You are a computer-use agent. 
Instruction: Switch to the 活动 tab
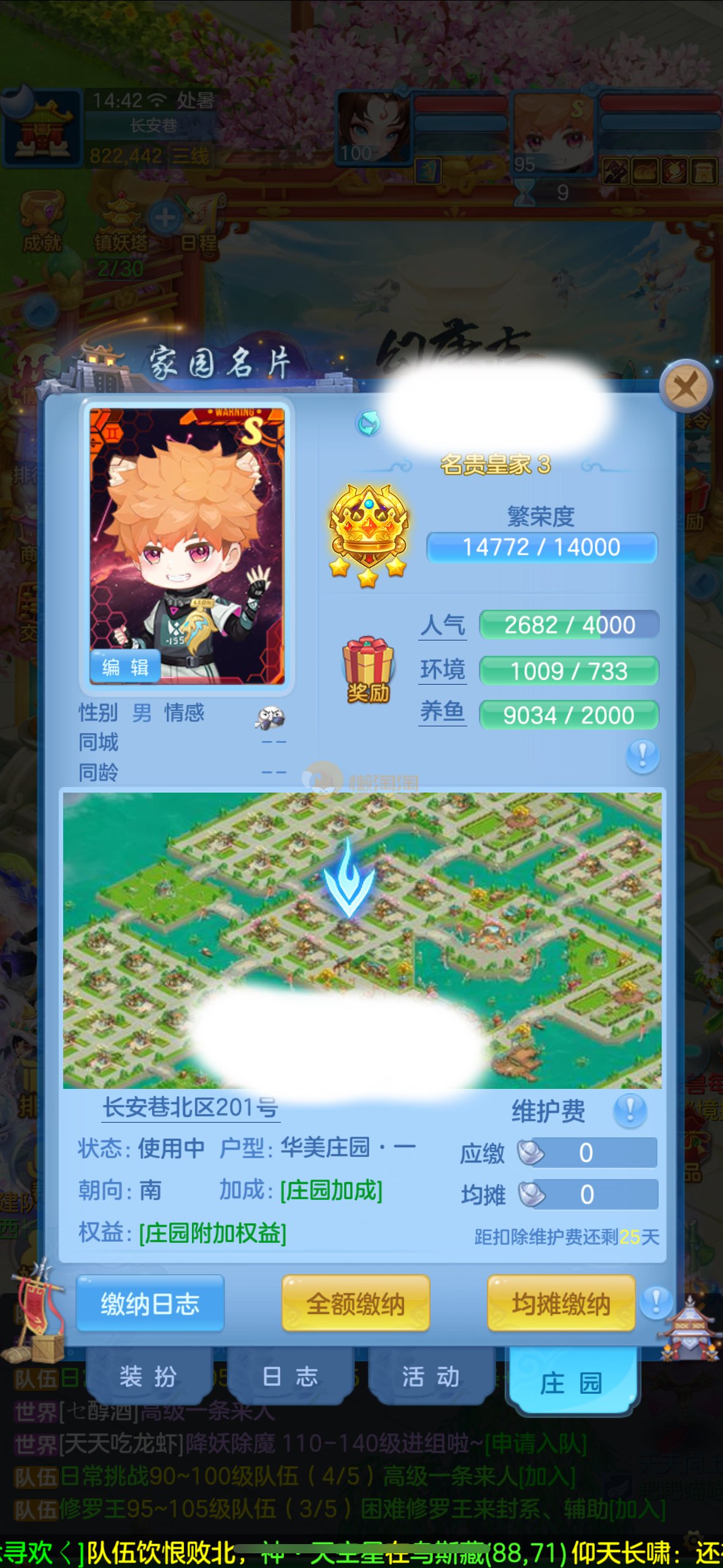point(430,1377)
